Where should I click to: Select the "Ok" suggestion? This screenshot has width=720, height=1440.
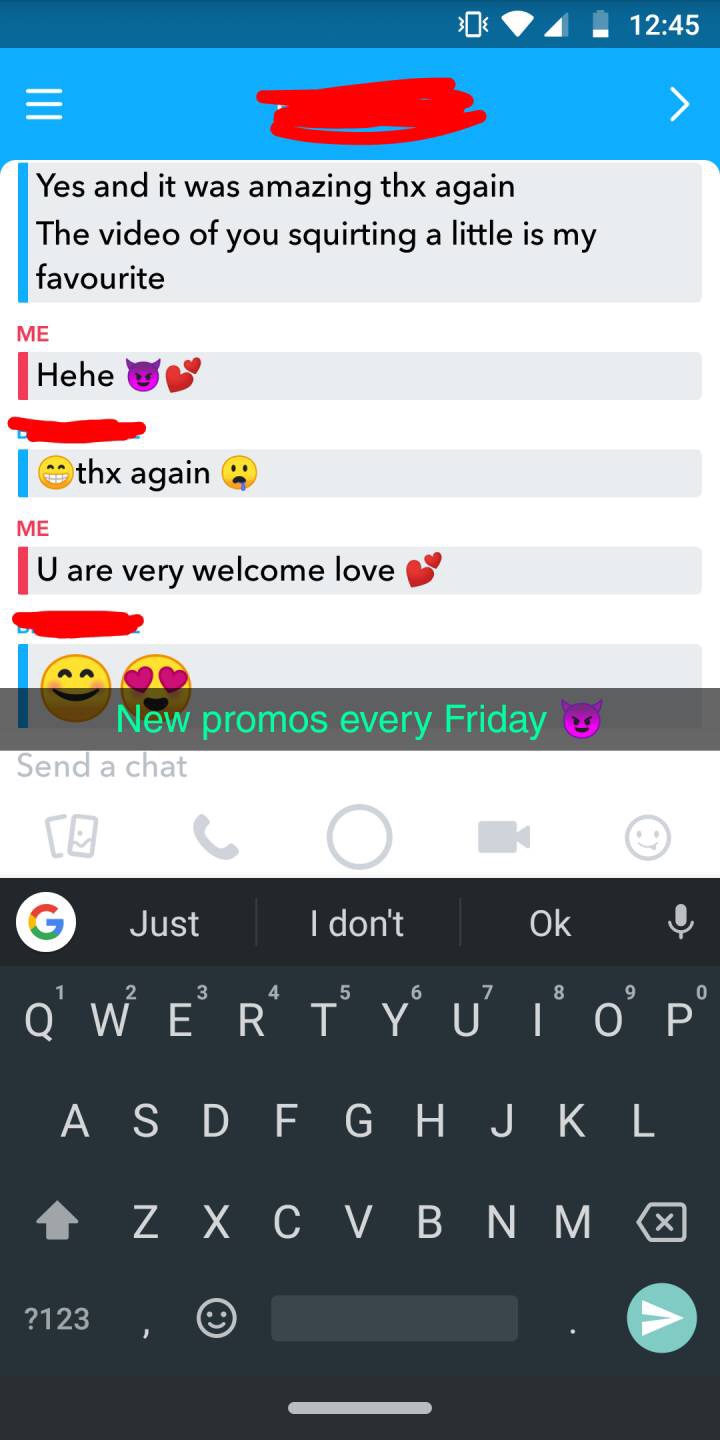point(550,923)
